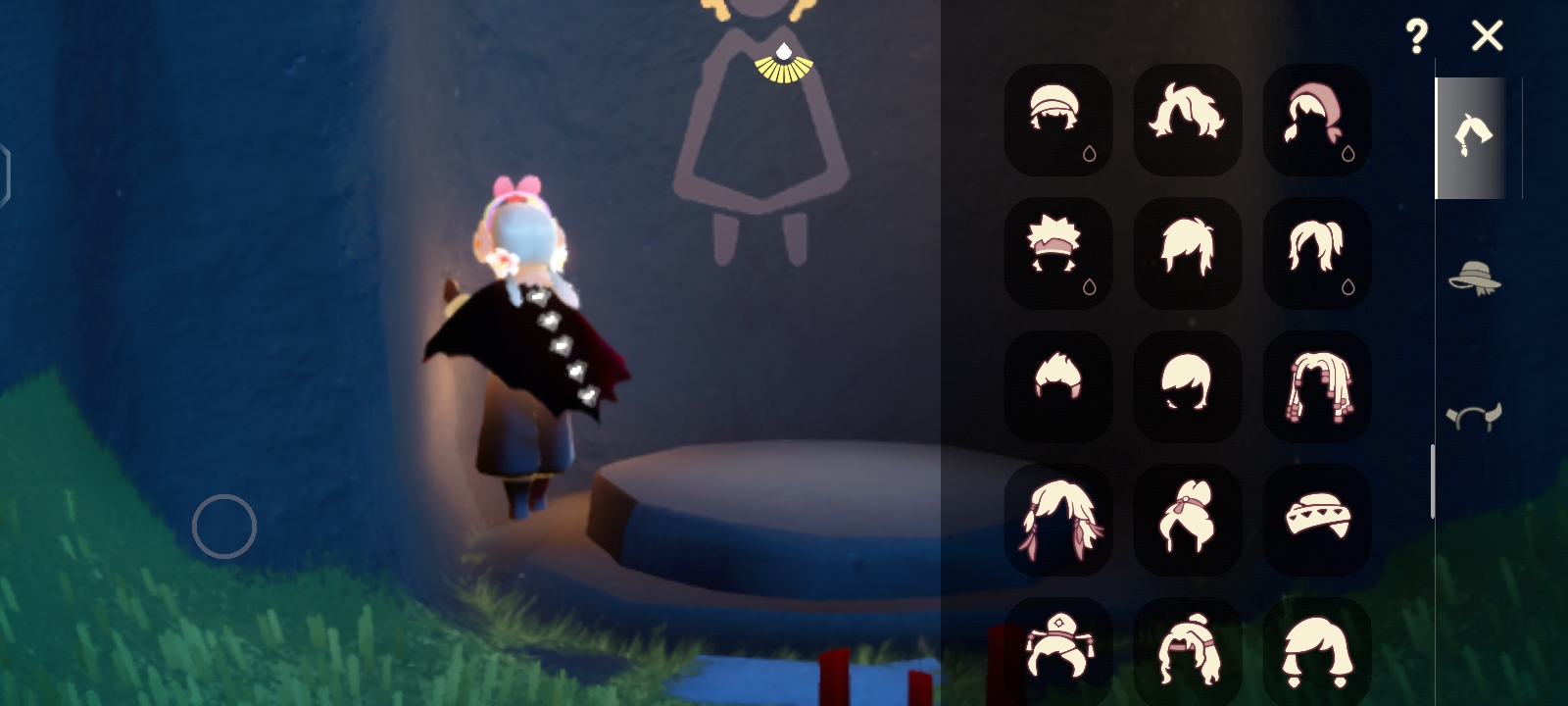
Task: Choose the patterned bandana headwear
Action: click(1316, 518)
